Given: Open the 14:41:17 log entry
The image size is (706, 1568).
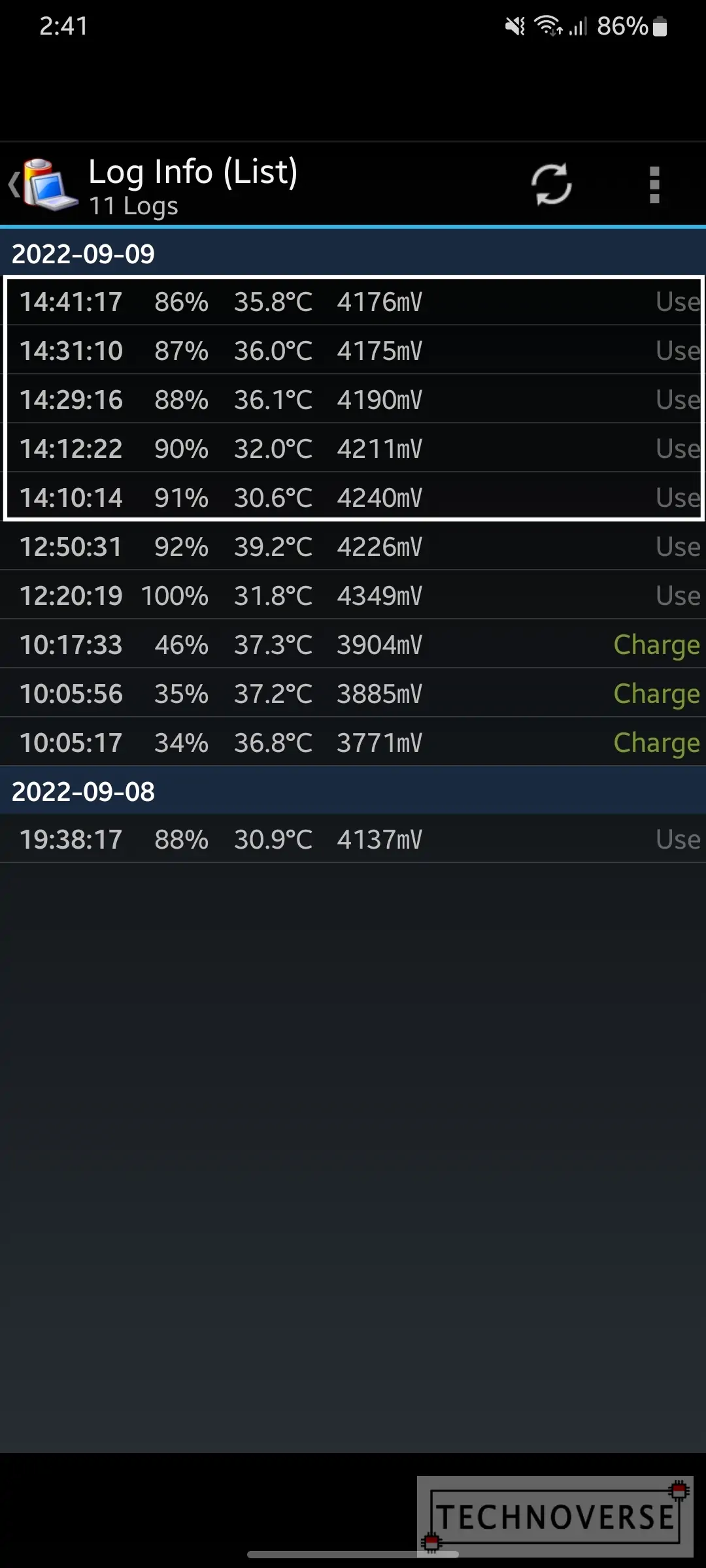Looking at the screenshot, I should pos(353,302).
